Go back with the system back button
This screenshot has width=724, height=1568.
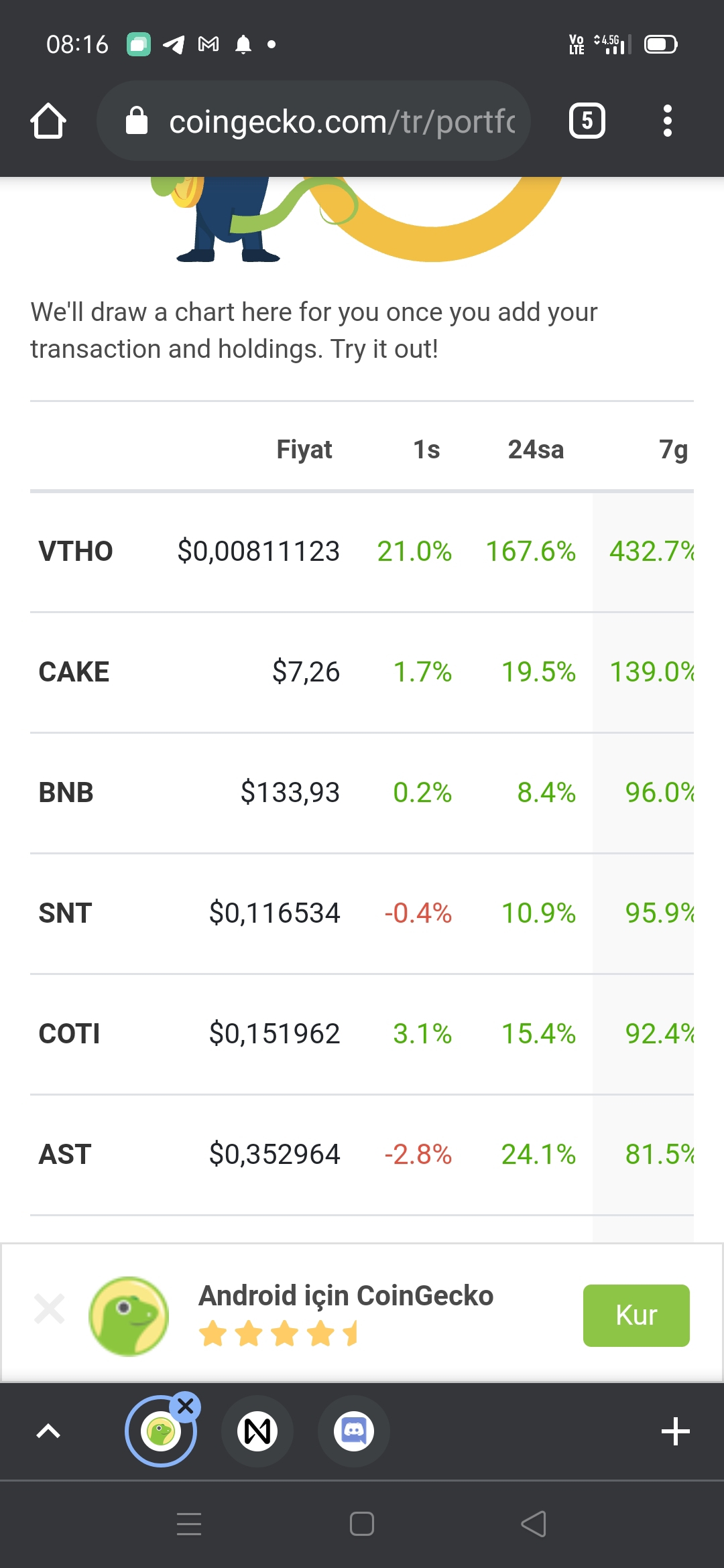(534, 1524)
